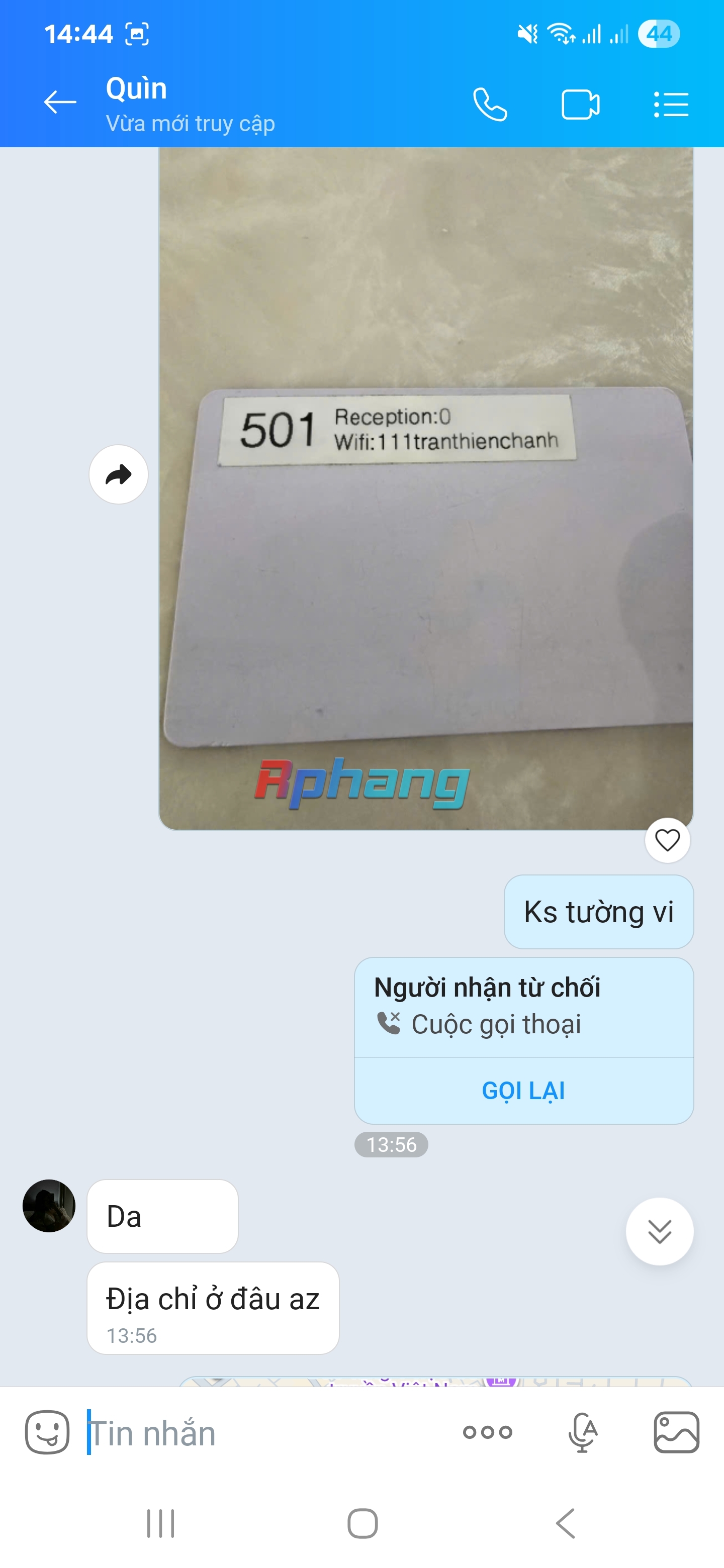This screenshot has width=724, height=1568.
Task: React with heart to the photo
Action: pyautogui.click(x=667, y=840)
